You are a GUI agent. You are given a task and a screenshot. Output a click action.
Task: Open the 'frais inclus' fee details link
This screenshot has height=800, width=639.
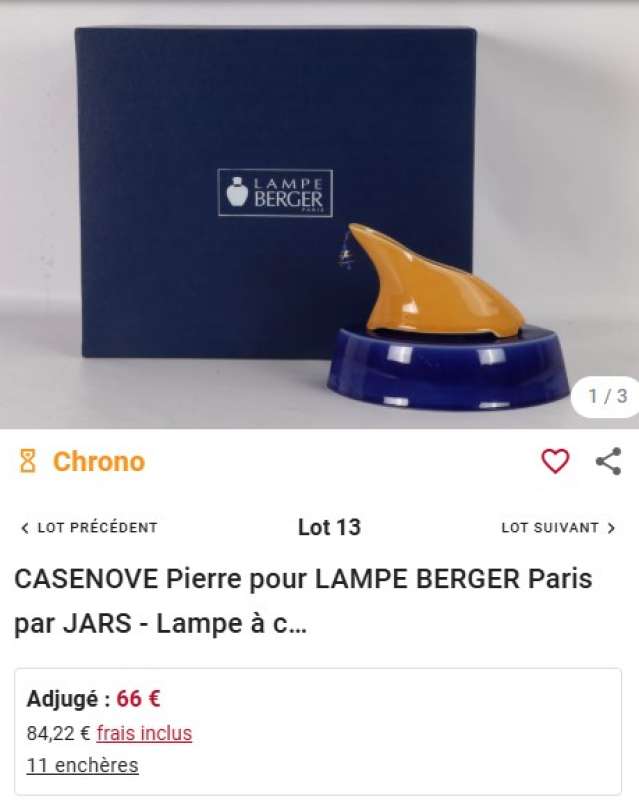click(x=144, y=733)
